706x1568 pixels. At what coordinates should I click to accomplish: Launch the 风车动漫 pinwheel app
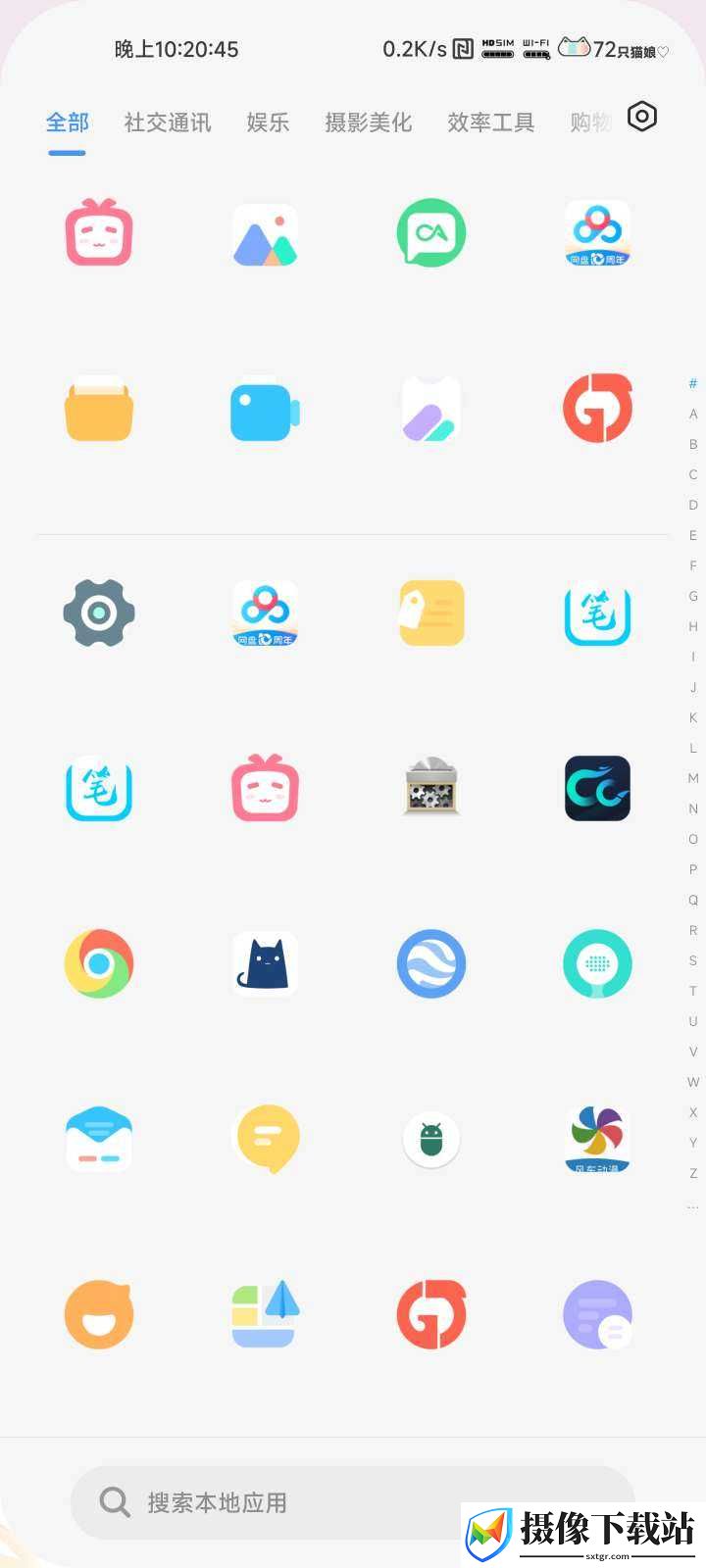597,1139
